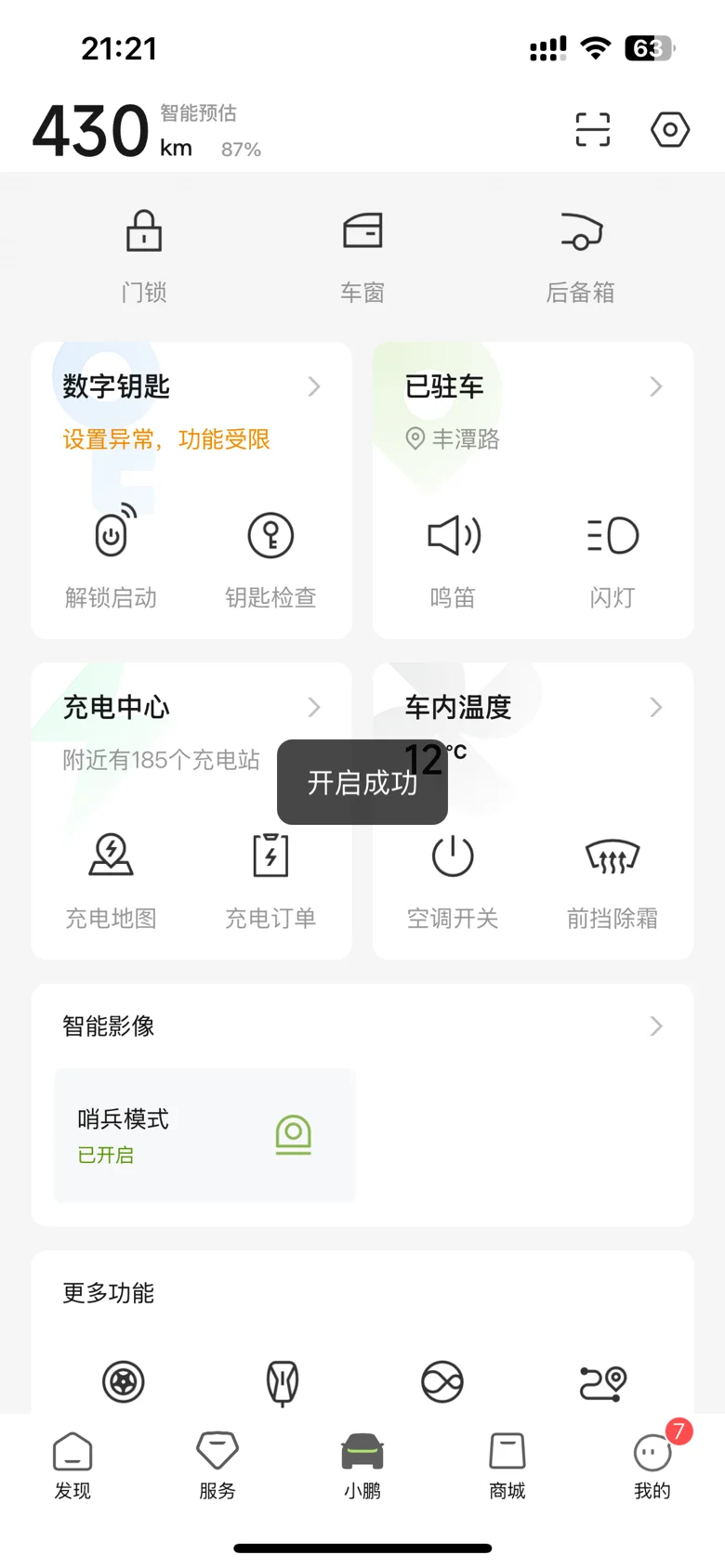Tap 后备箱 to open the trunk
Viewport: 725px width, 1568px height.
[581, 256]
